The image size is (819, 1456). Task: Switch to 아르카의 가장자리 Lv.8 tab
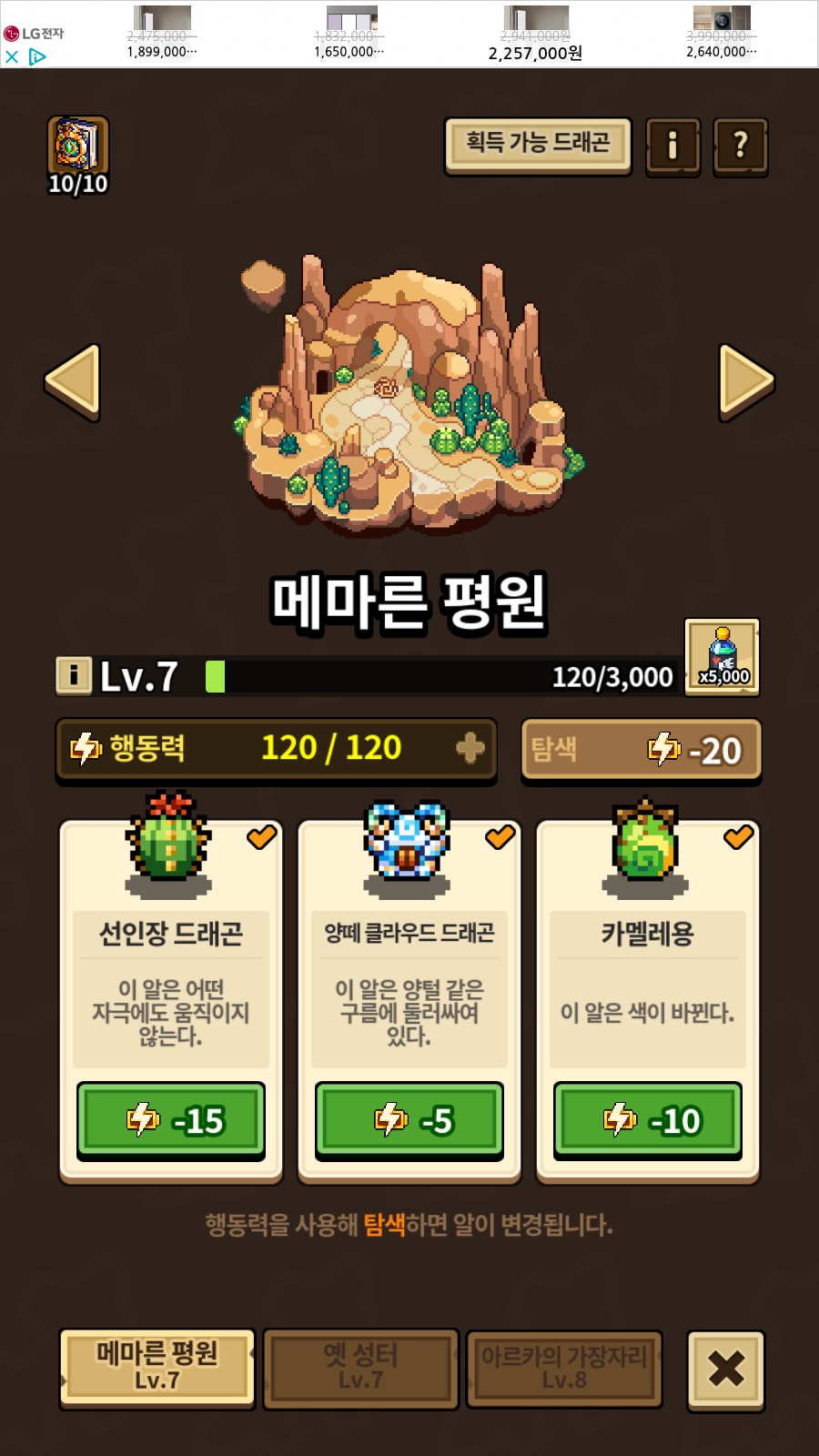(x=564, y=1369)
